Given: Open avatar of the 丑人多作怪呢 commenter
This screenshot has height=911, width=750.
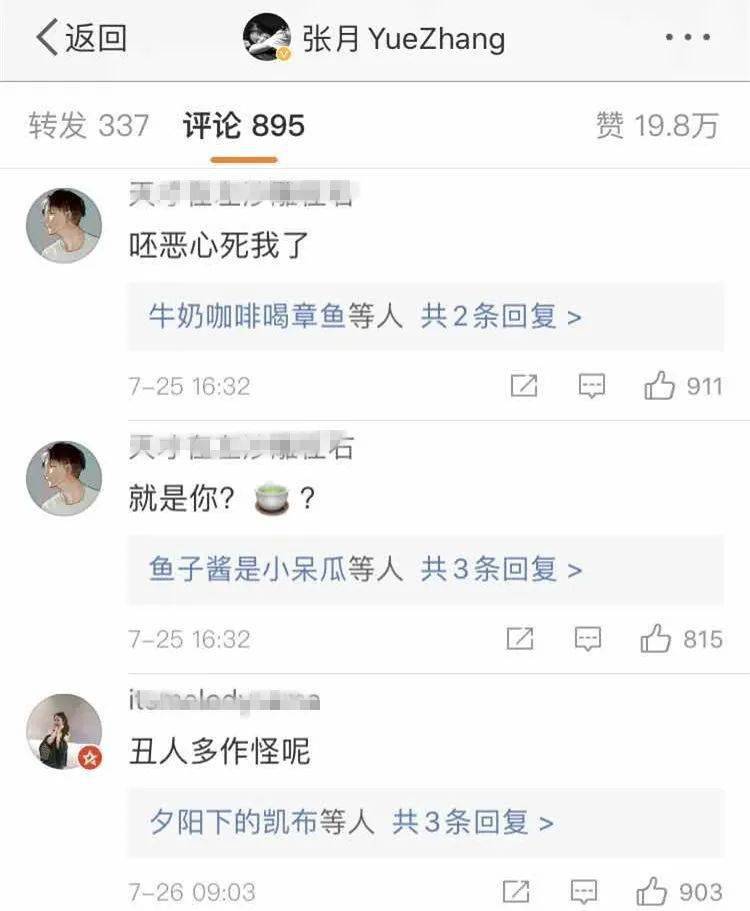Looking at the screenshot, I should (64, 732).
